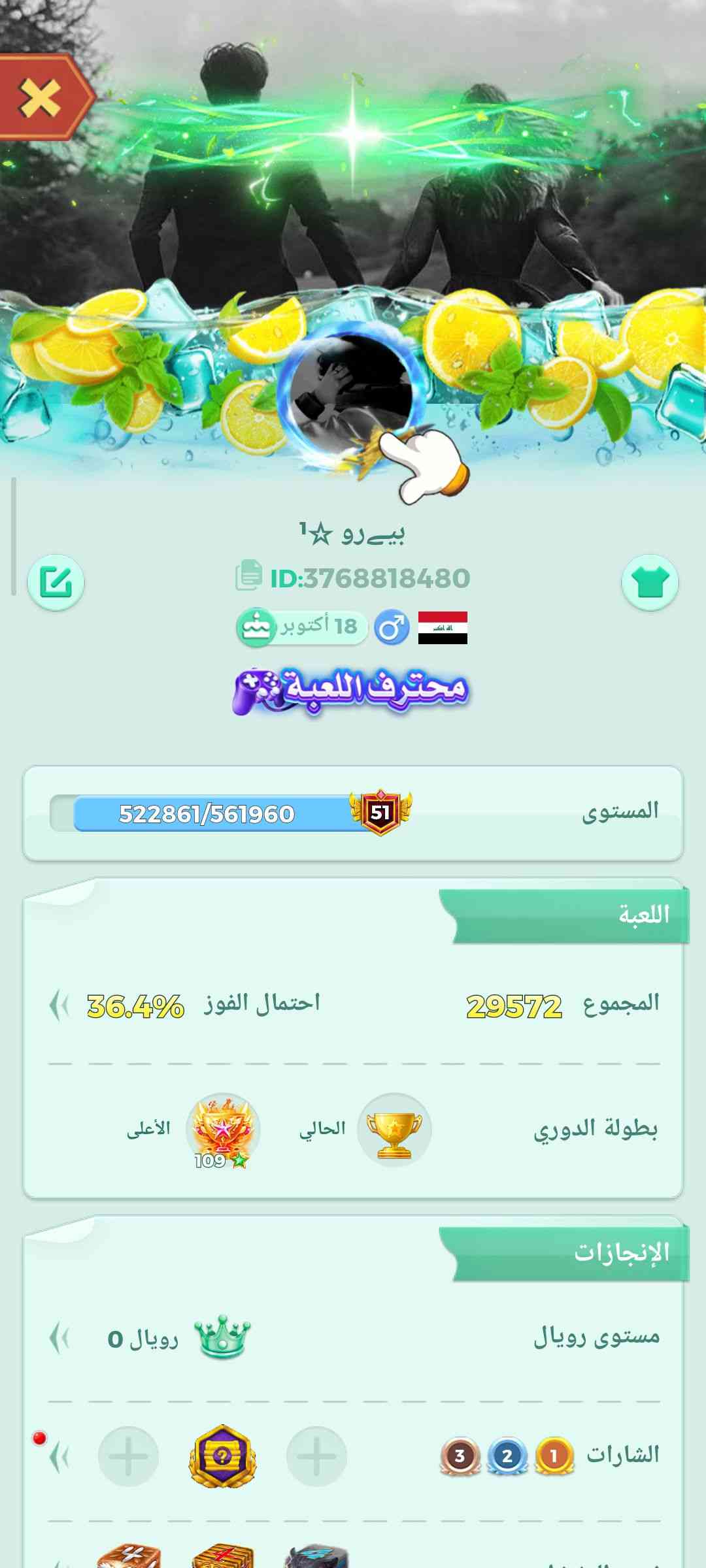Tap the current league trophy icon

[x=394, y=1130]
